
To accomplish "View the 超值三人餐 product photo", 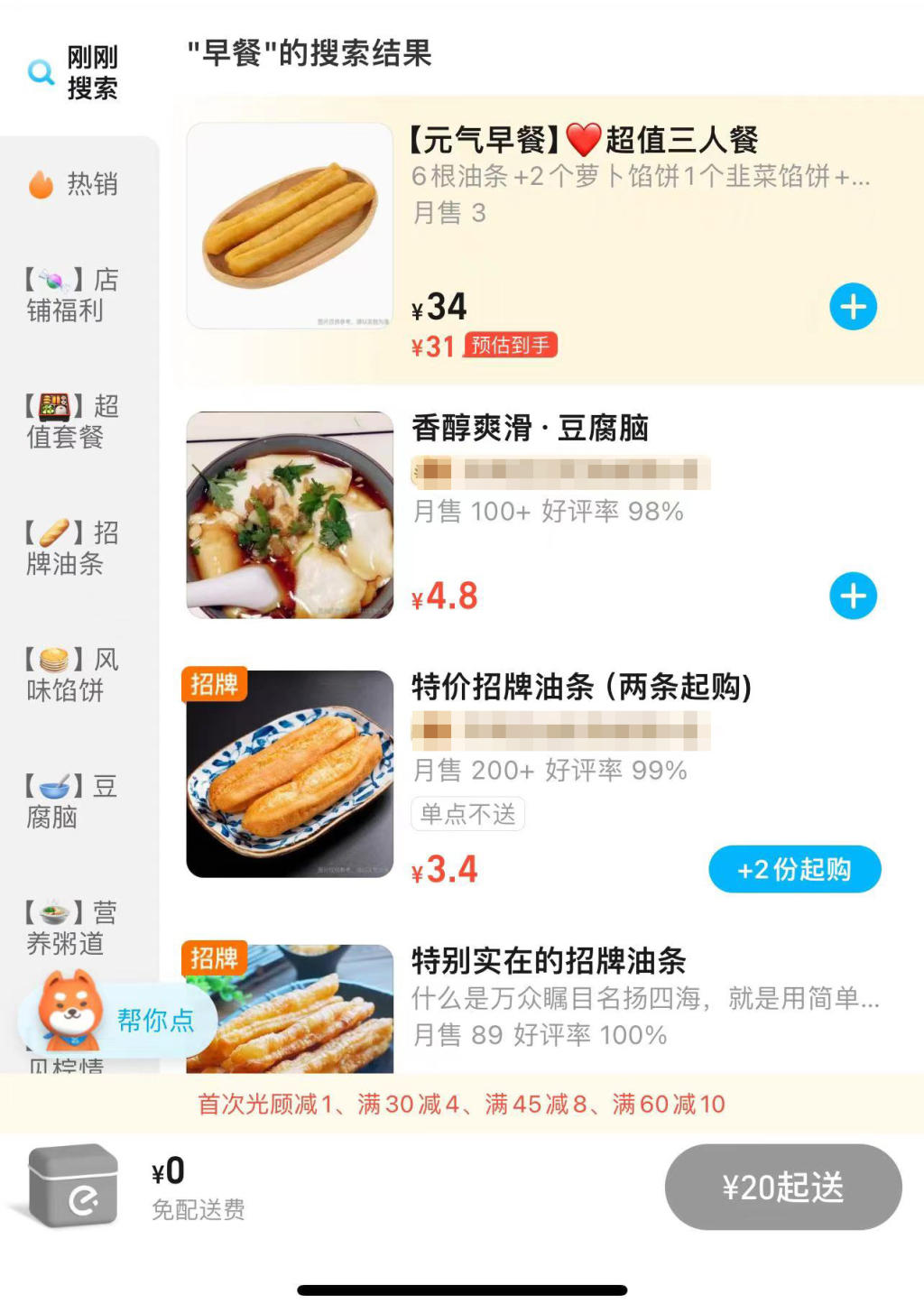I will 290,226.
